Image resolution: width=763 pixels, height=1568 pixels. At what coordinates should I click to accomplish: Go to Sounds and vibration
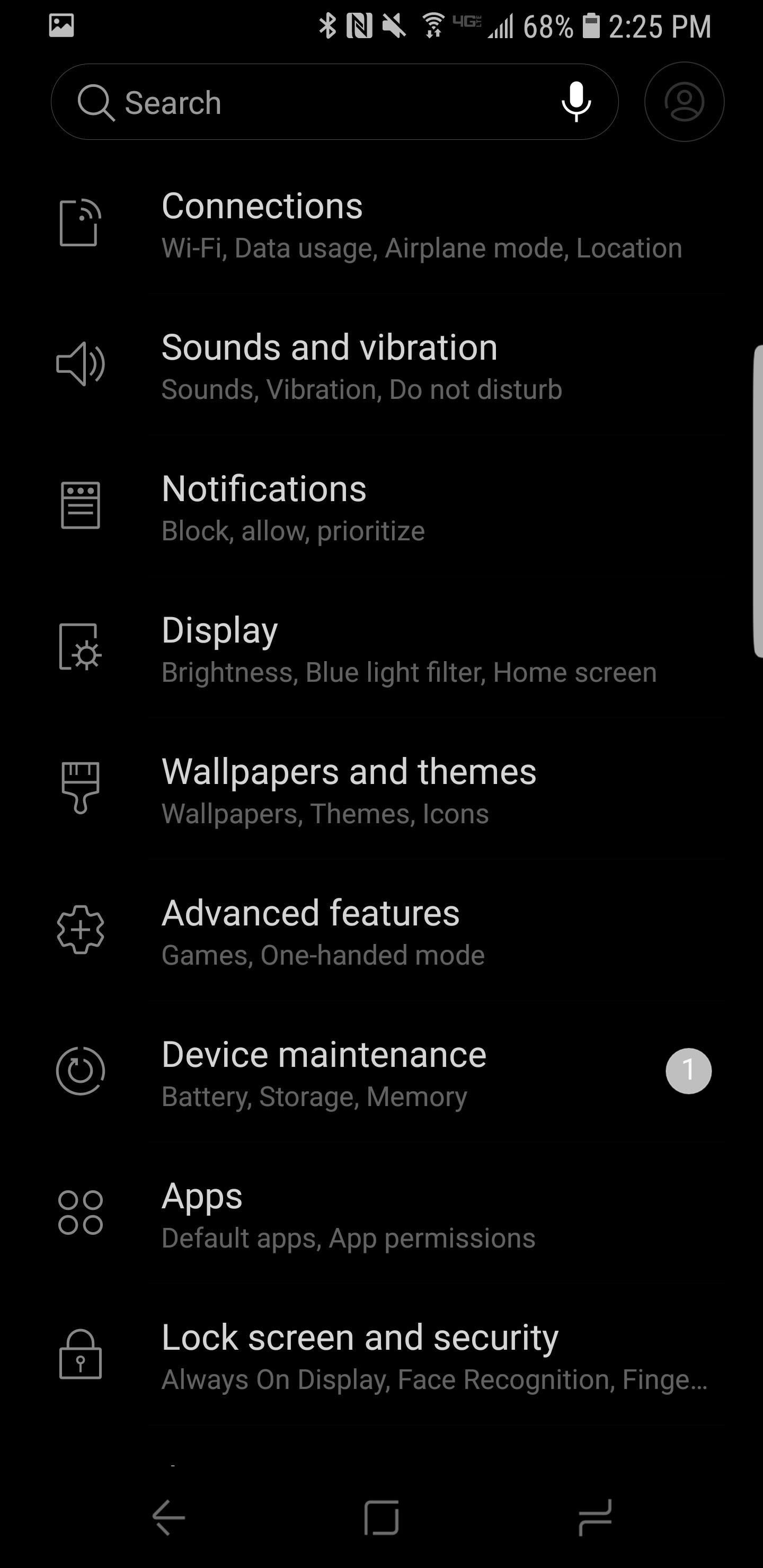coord(390,366)
